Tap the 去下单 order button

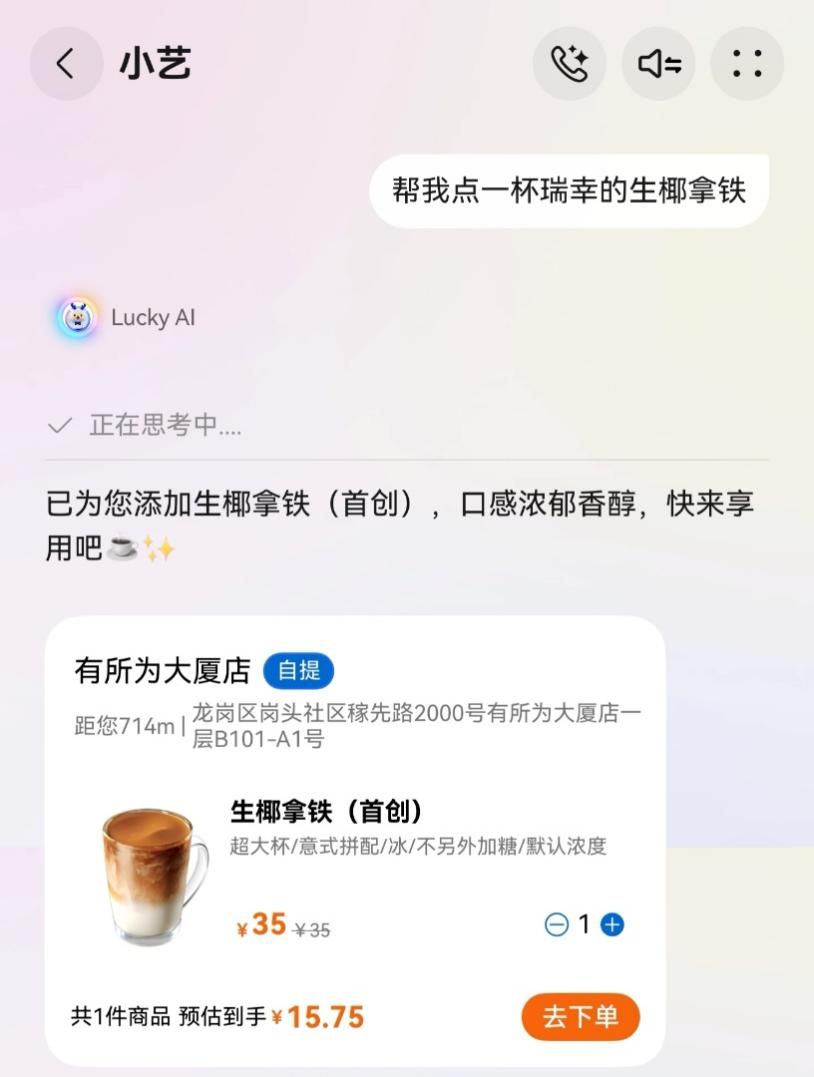pos(581,1014)
